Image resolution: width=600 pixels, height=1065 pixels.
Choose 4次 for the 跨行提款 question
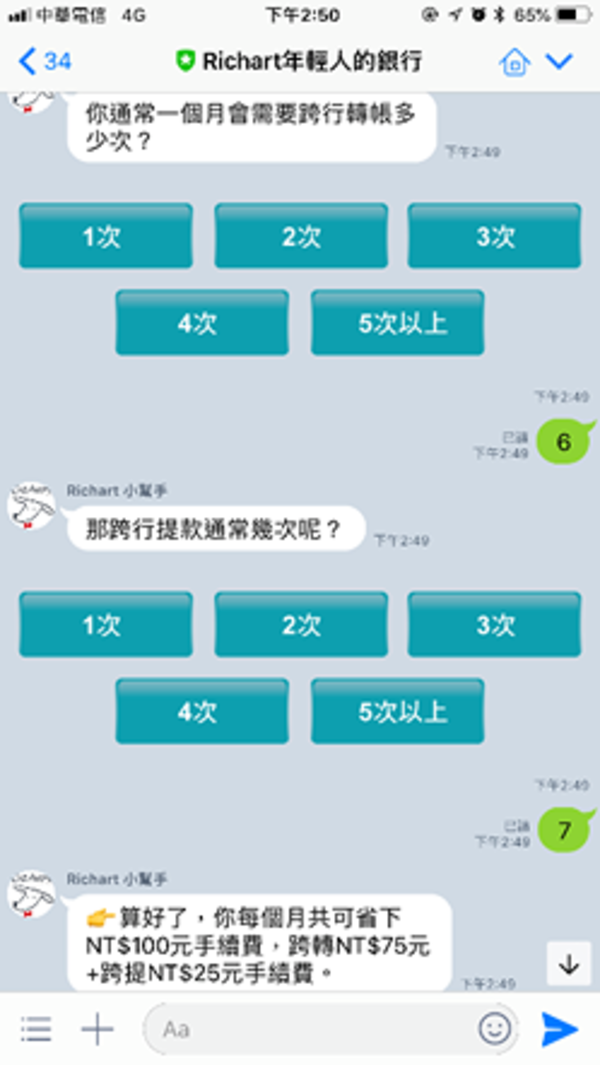[201, 711]
